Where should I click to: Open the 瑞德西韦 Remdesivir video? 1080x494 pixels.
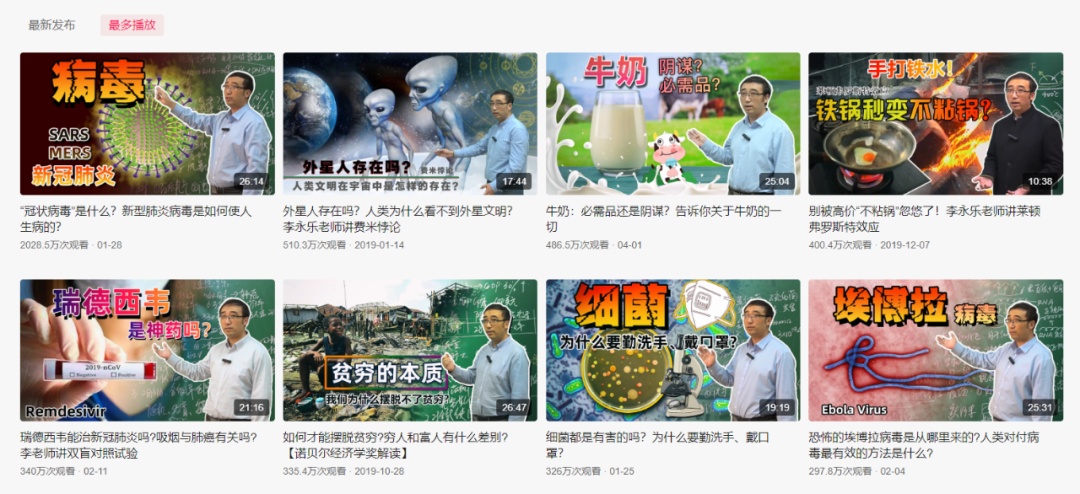pos(147,350)
